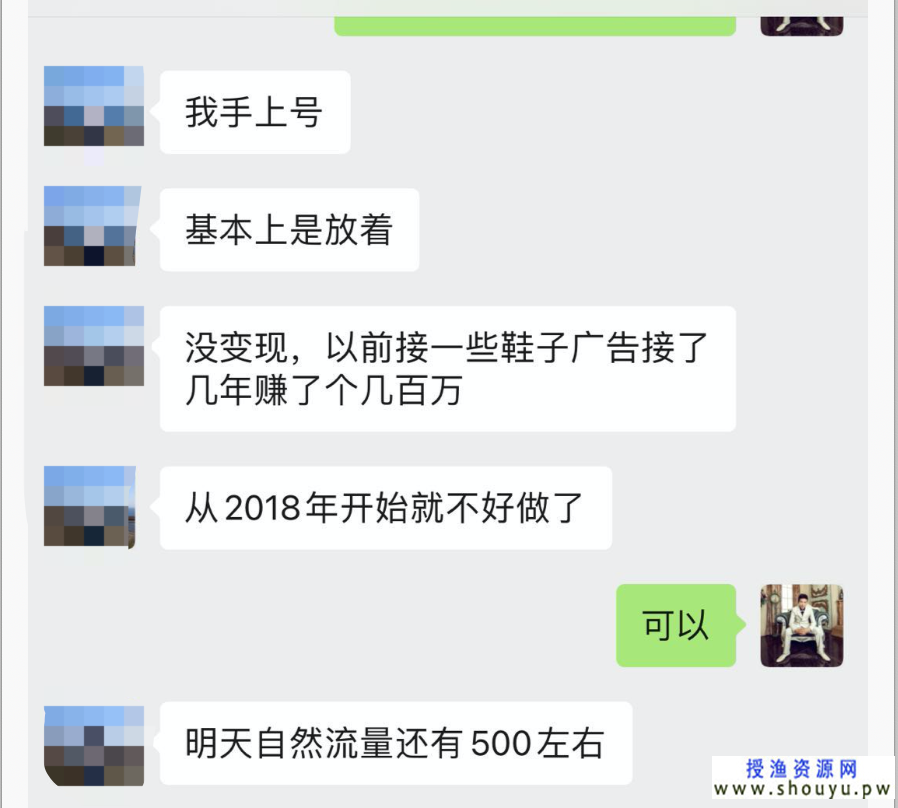Open profile from avatar beside 没变现 message

click(x=93, y=346)
